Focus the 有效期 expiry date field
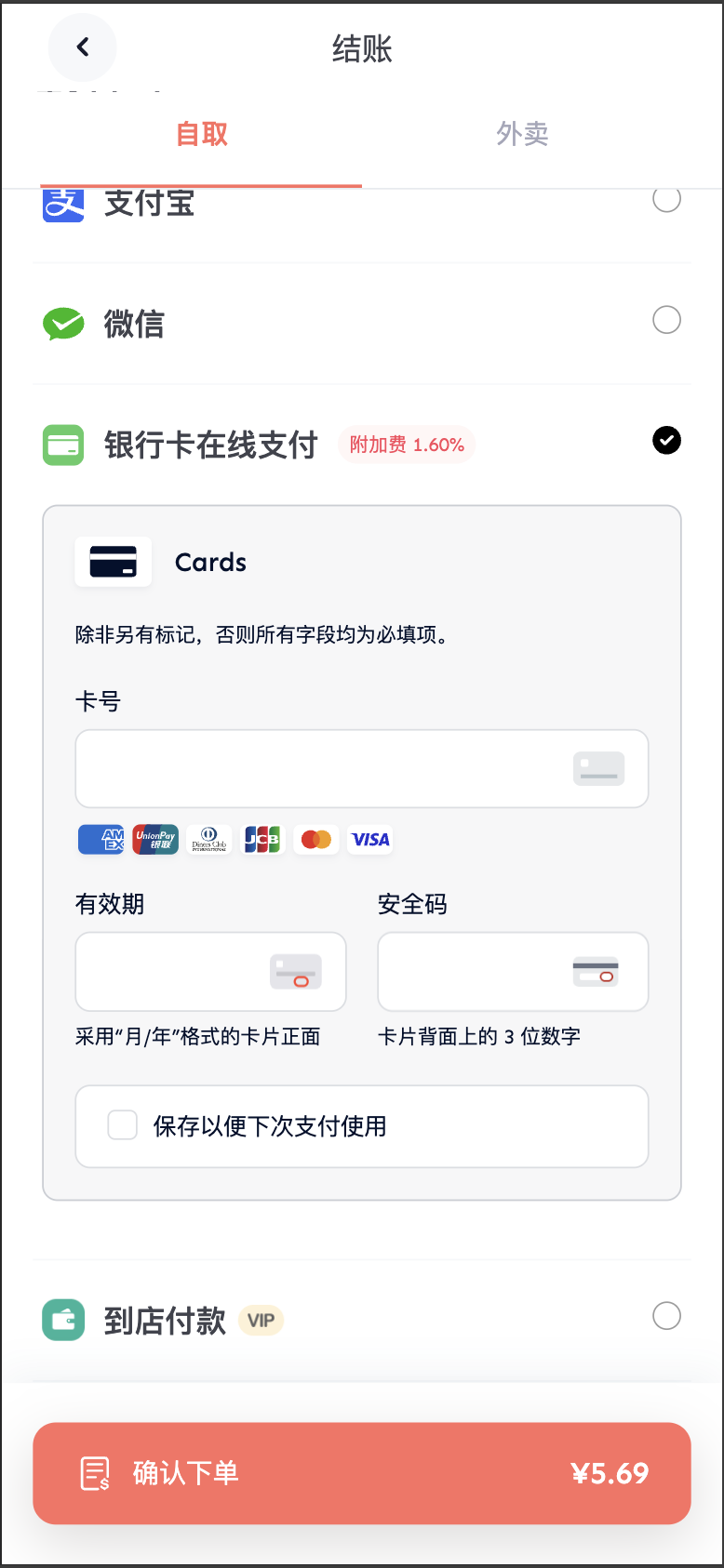This screenshot has height=1568, width=724. tap(210, 972)
